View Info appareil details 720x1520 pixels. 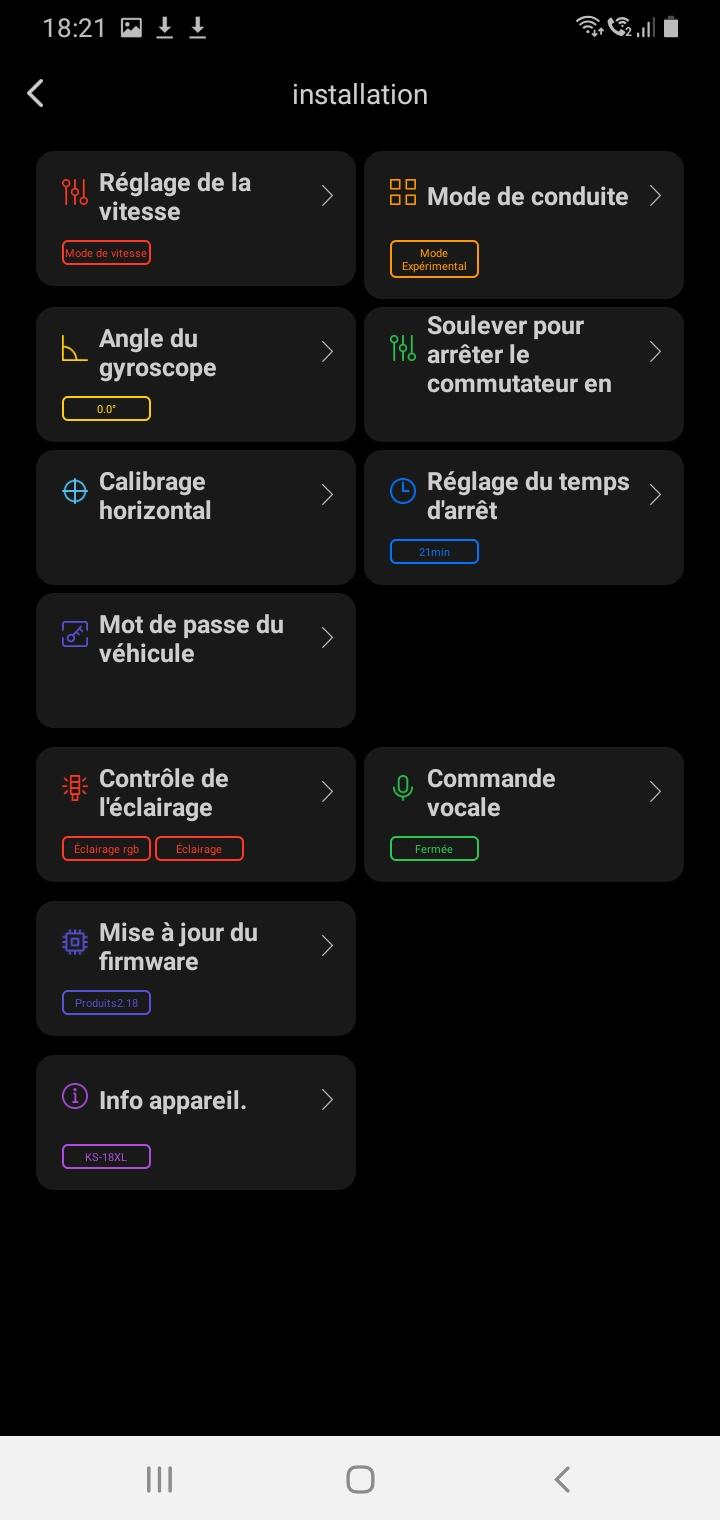pyautogui.click(x=196, y=1122)
